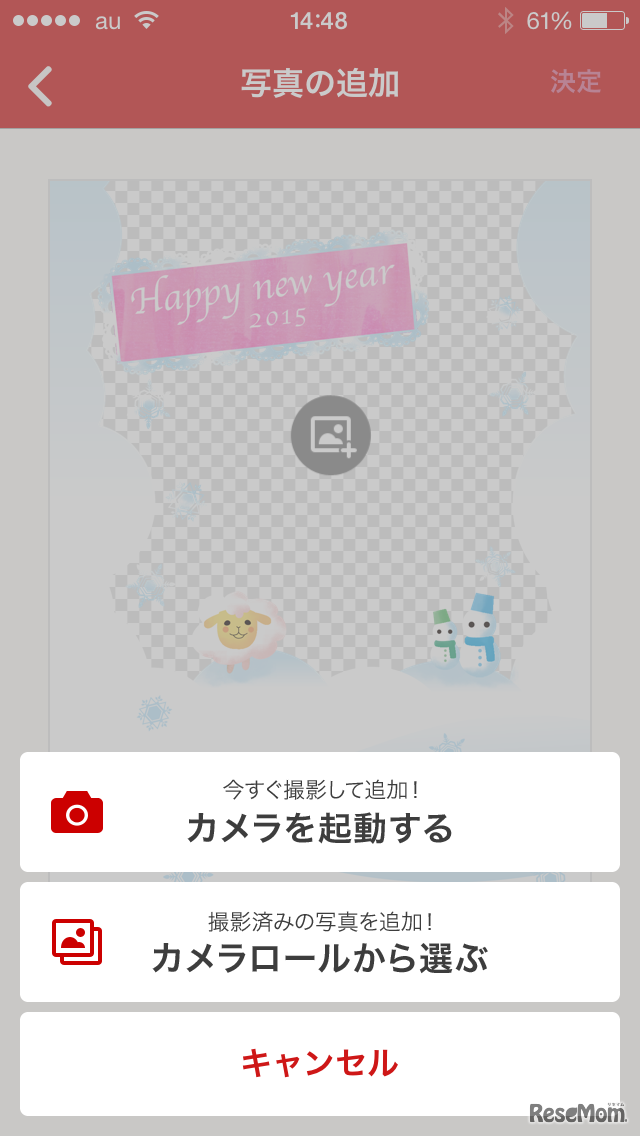
Task: Go back using the header arrow
Action: (41, 86)
